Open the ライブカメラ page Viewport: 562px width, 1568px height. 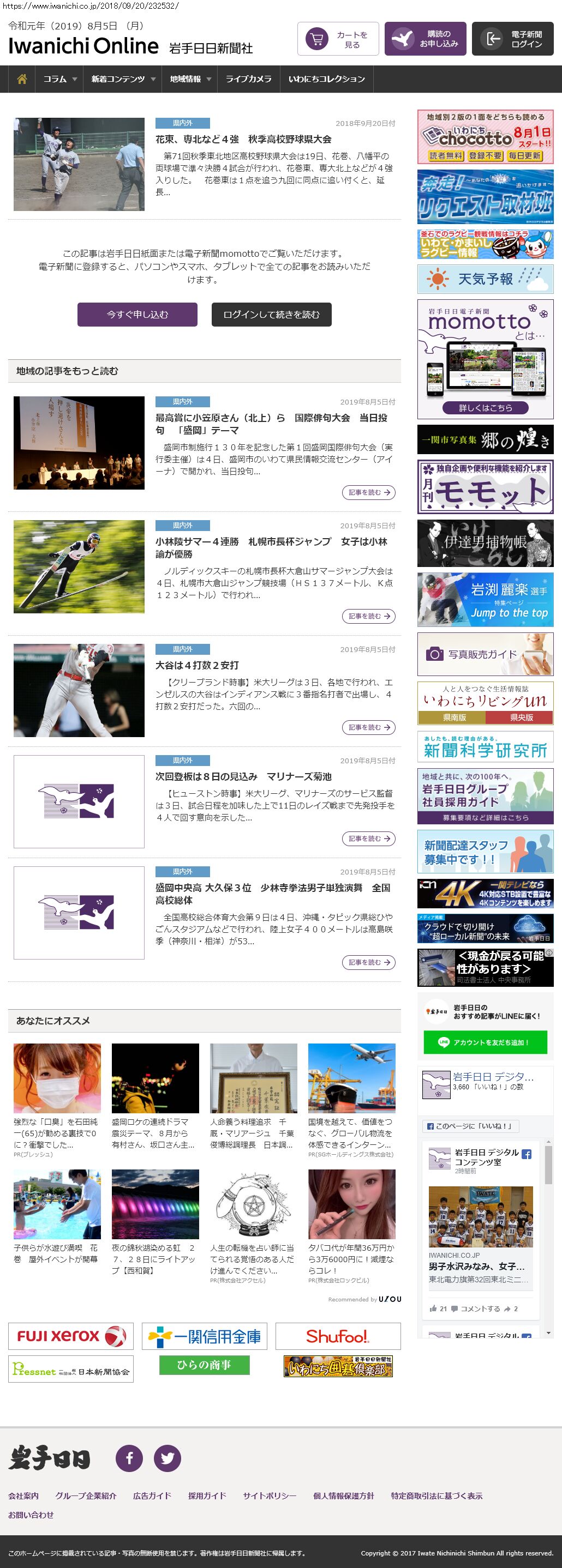point(248,79)
